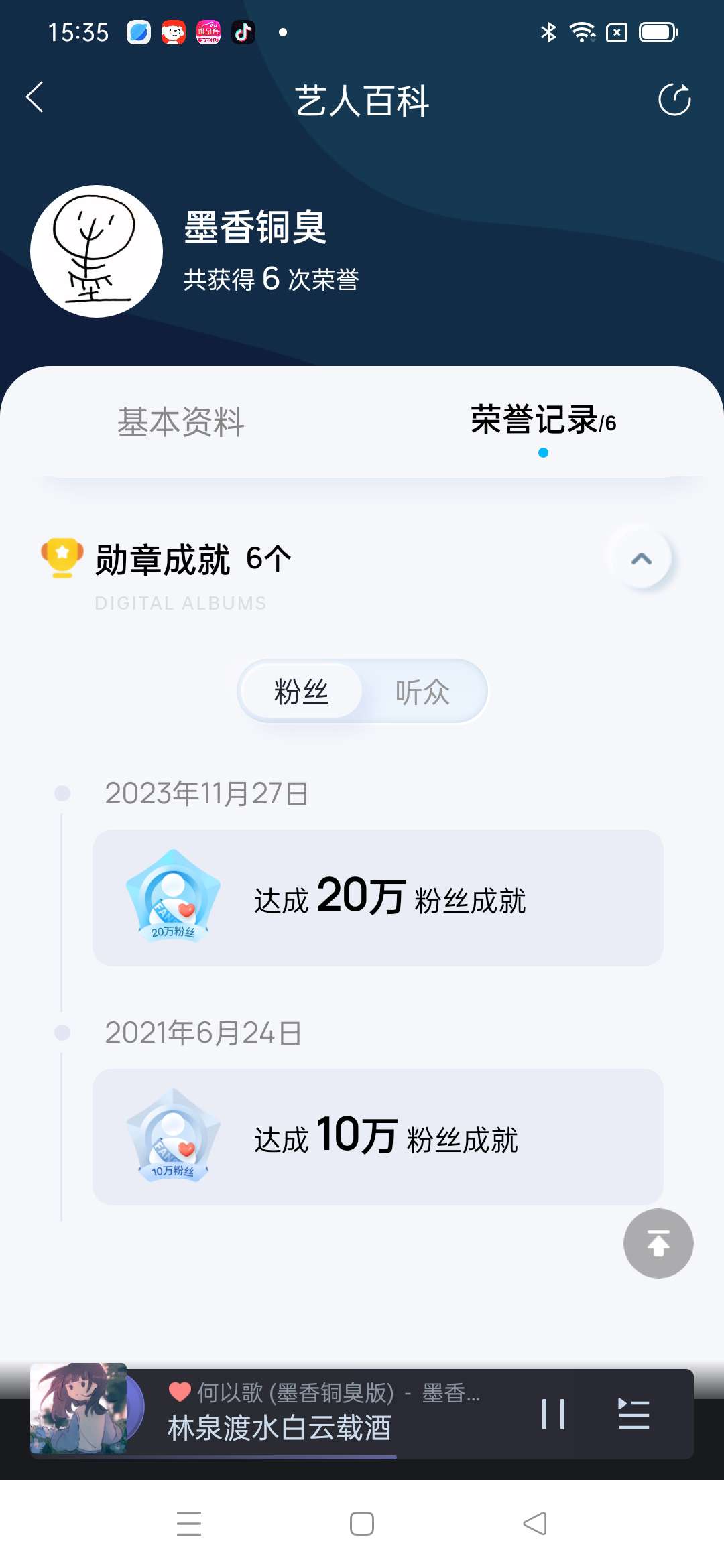Open the playback queue list
724x1568 pixels.
point(633,1414)
